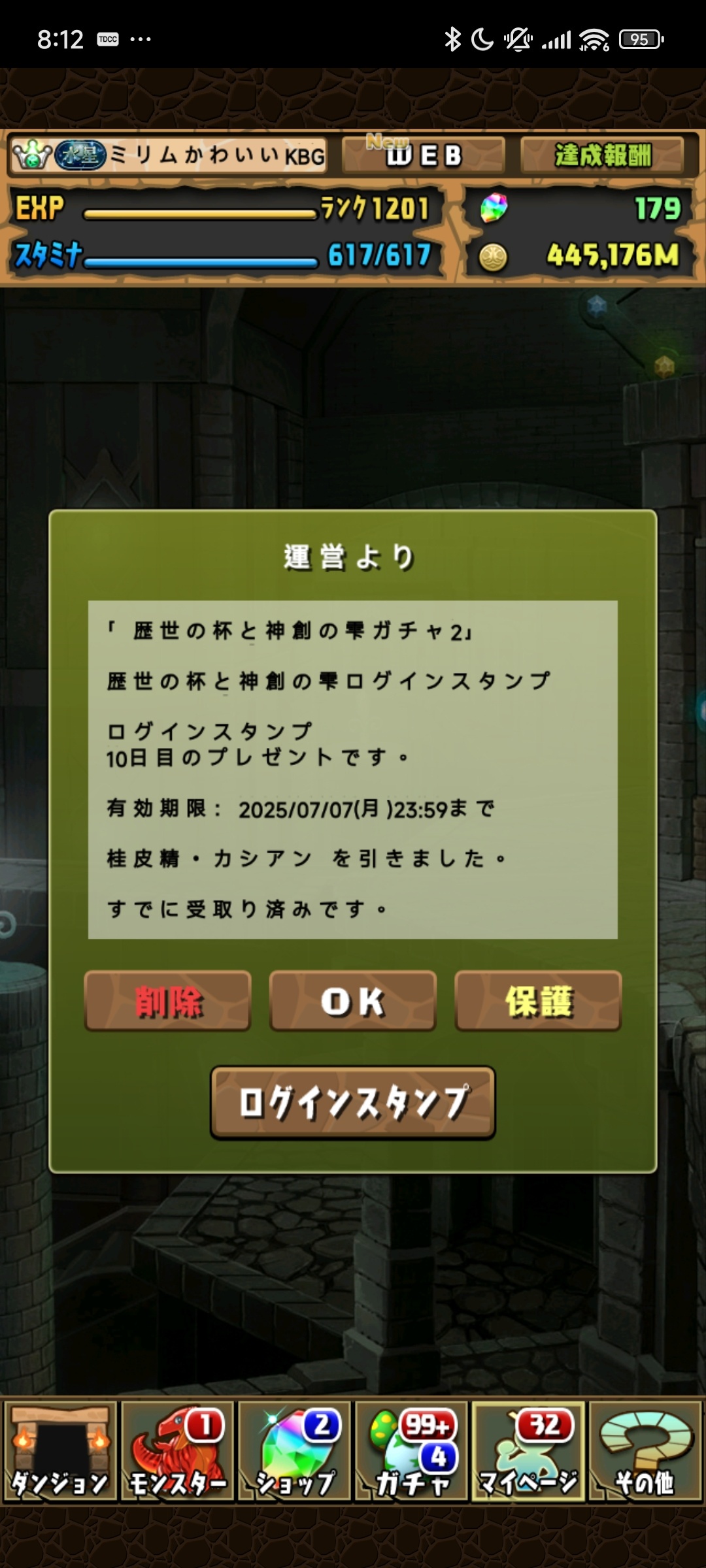Image resolution: width=706 pixels, height=1568 pixels.
Task: Go to the ショップ tab
Action: pos(295,1452)
